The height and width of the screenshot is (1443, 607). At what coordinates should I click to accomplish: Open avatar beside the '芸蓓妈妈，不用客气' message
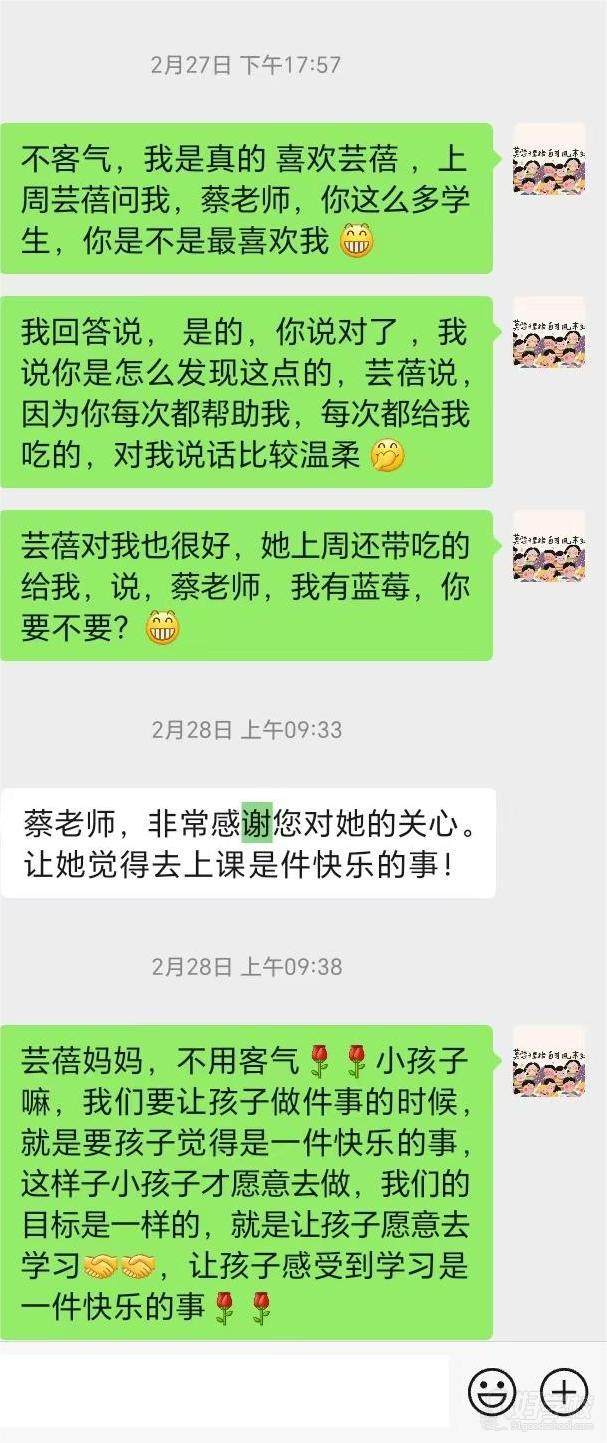[549, 1061]
